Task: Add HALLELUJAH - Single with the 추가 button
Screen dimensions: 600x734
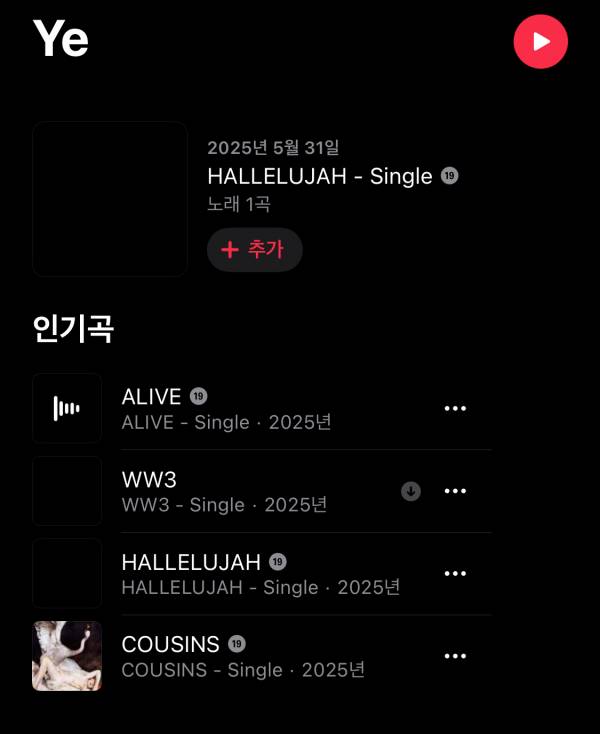Action: point(254,250)
